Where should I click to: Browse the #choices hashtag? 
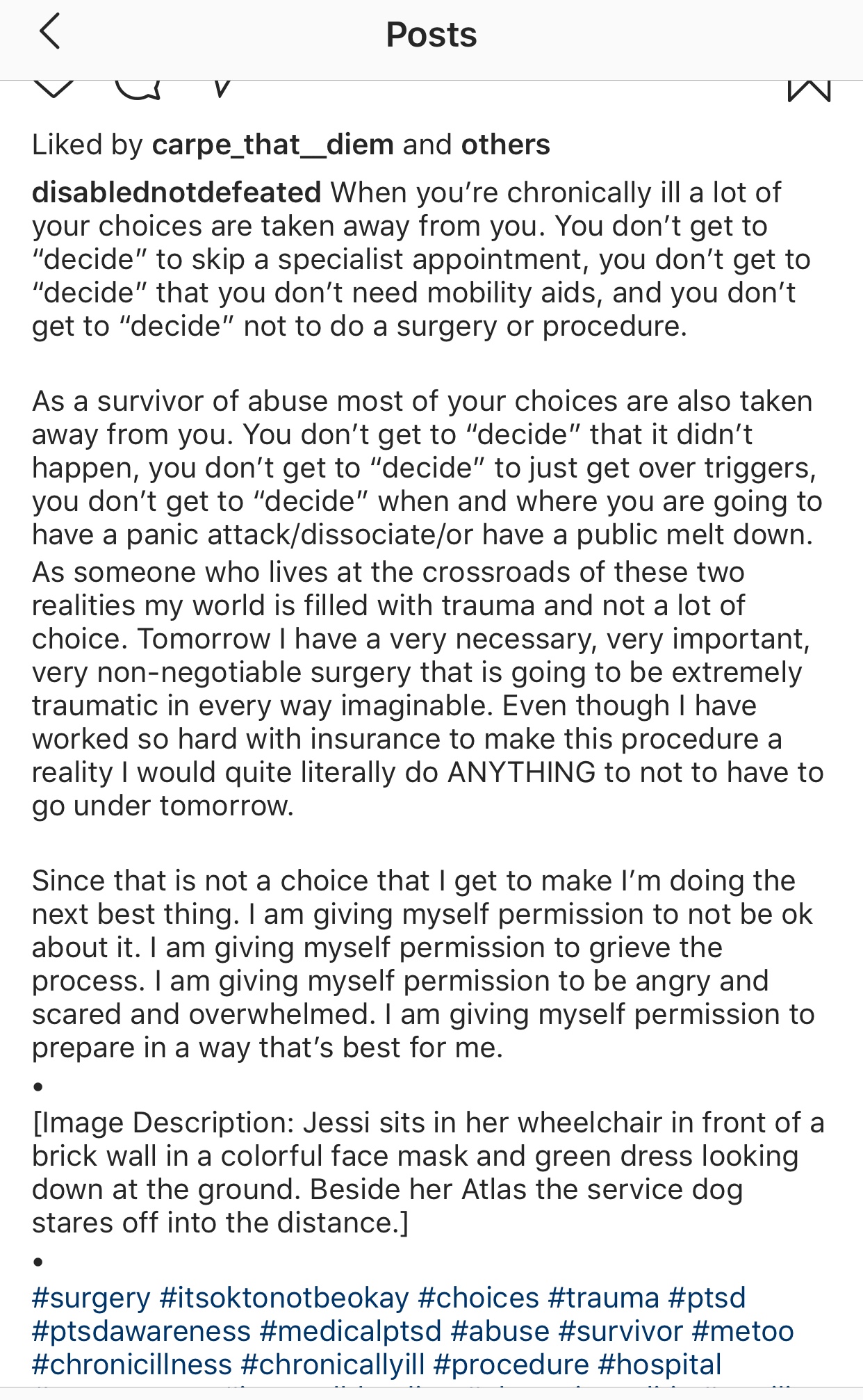[x=479, y=1298]
